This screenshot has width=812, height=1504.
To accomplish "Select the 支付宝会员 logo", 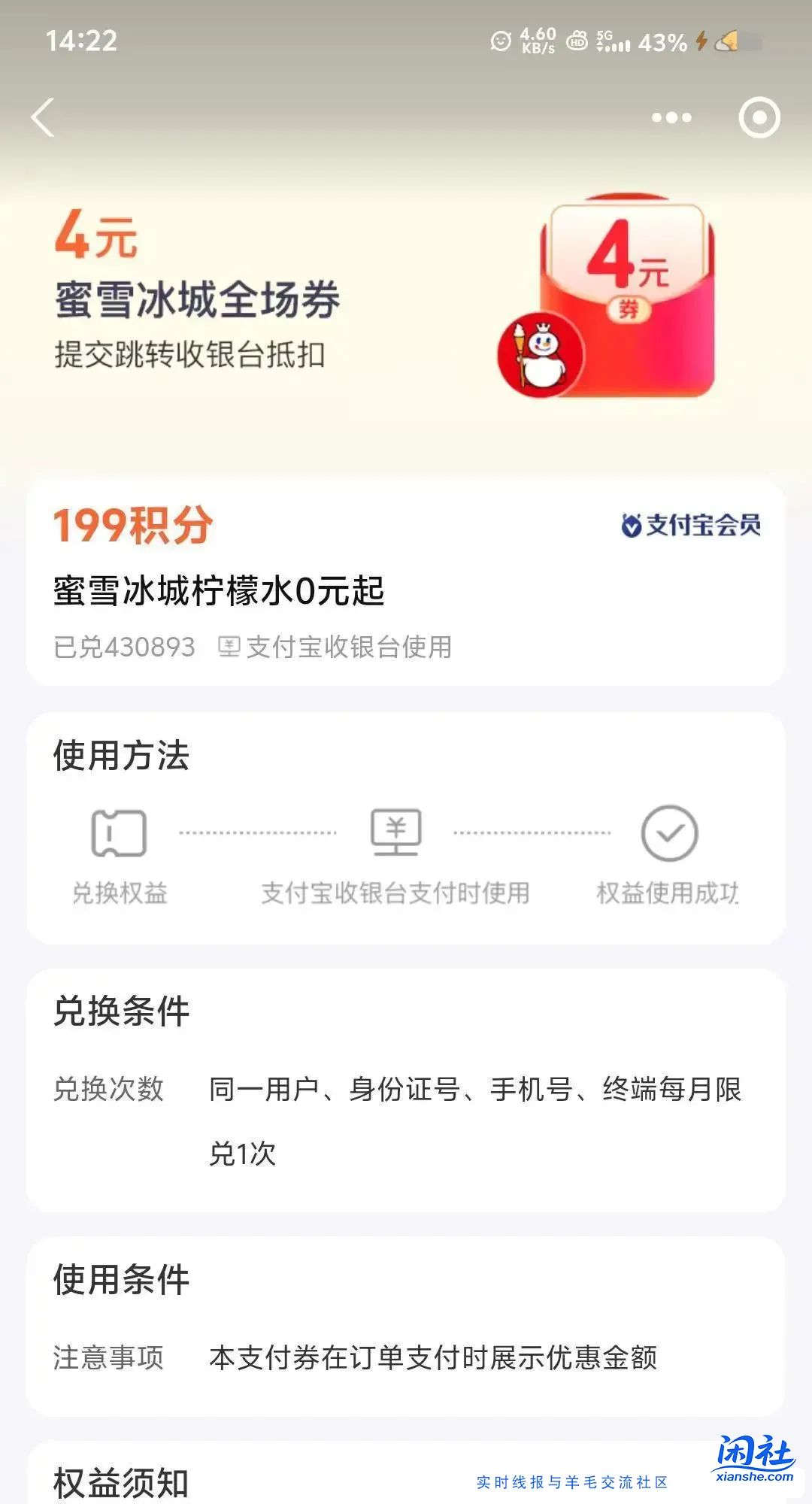I will click(x=692, y=526).
